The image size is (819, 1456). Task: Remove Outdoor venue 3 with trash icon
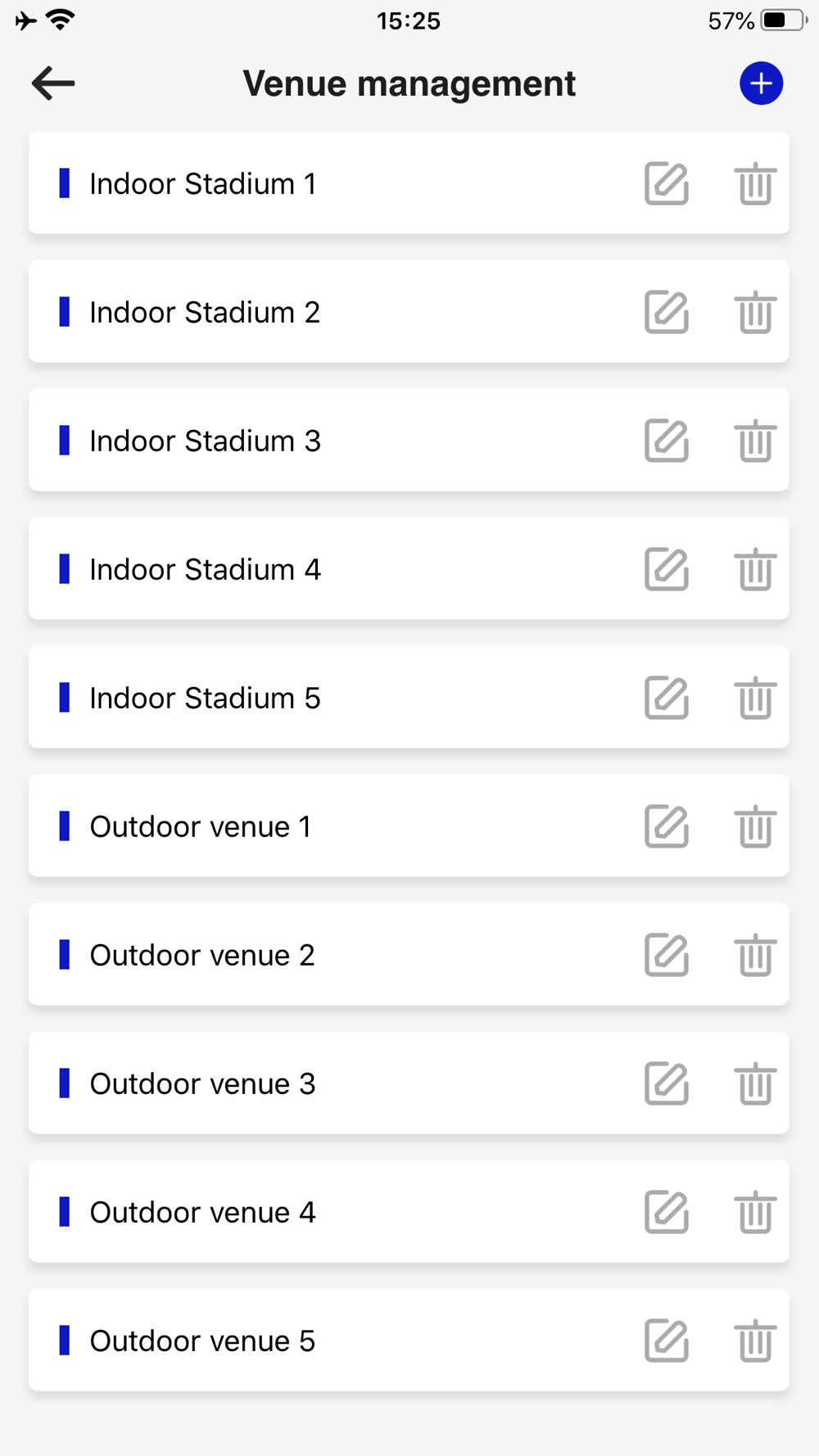pyautogui.click(x=754, y=1083)
